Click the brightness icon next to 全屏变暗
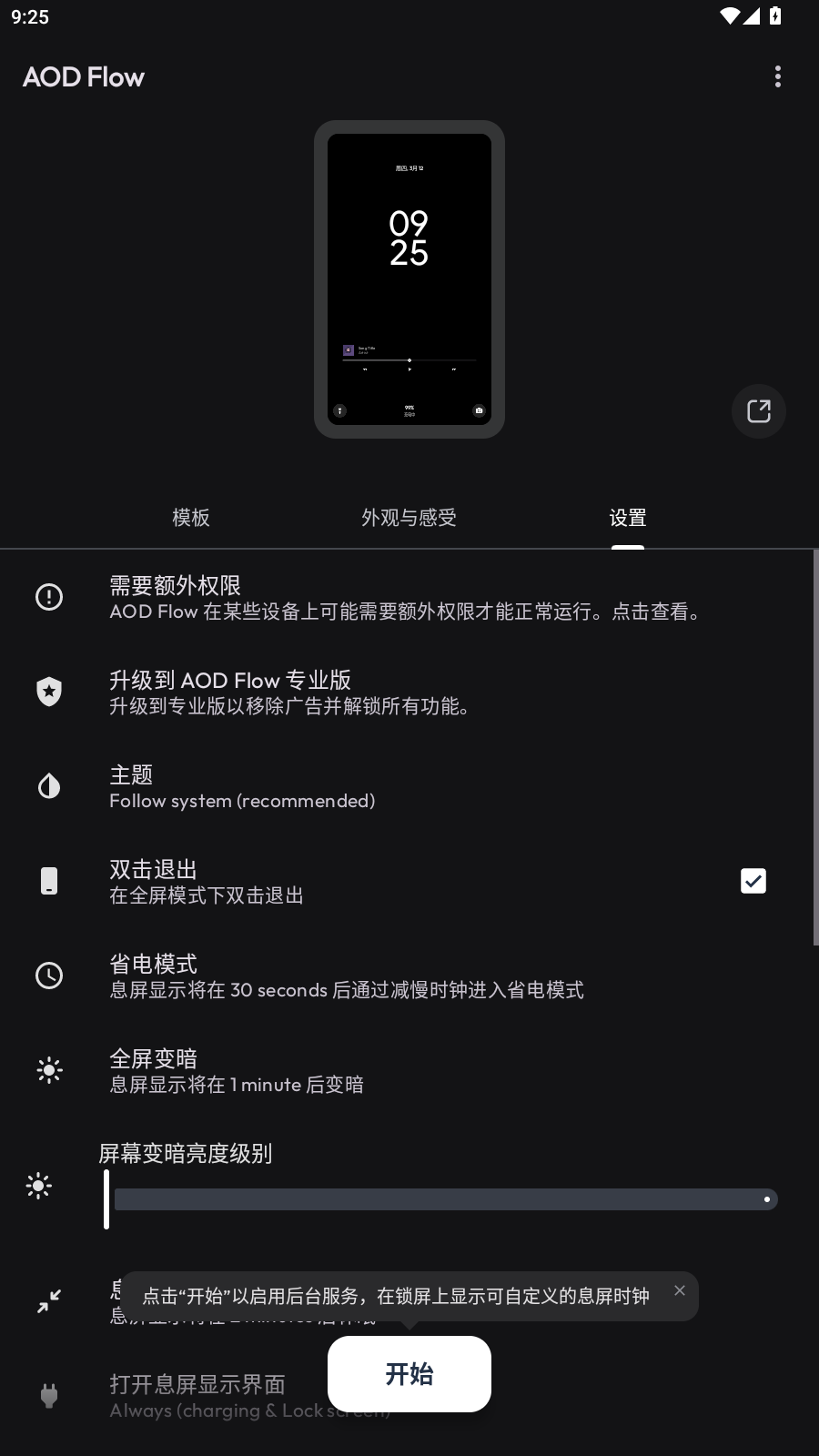This screenshot has width=819, height=1456. pyautogui.click(x=49, y=1070)
